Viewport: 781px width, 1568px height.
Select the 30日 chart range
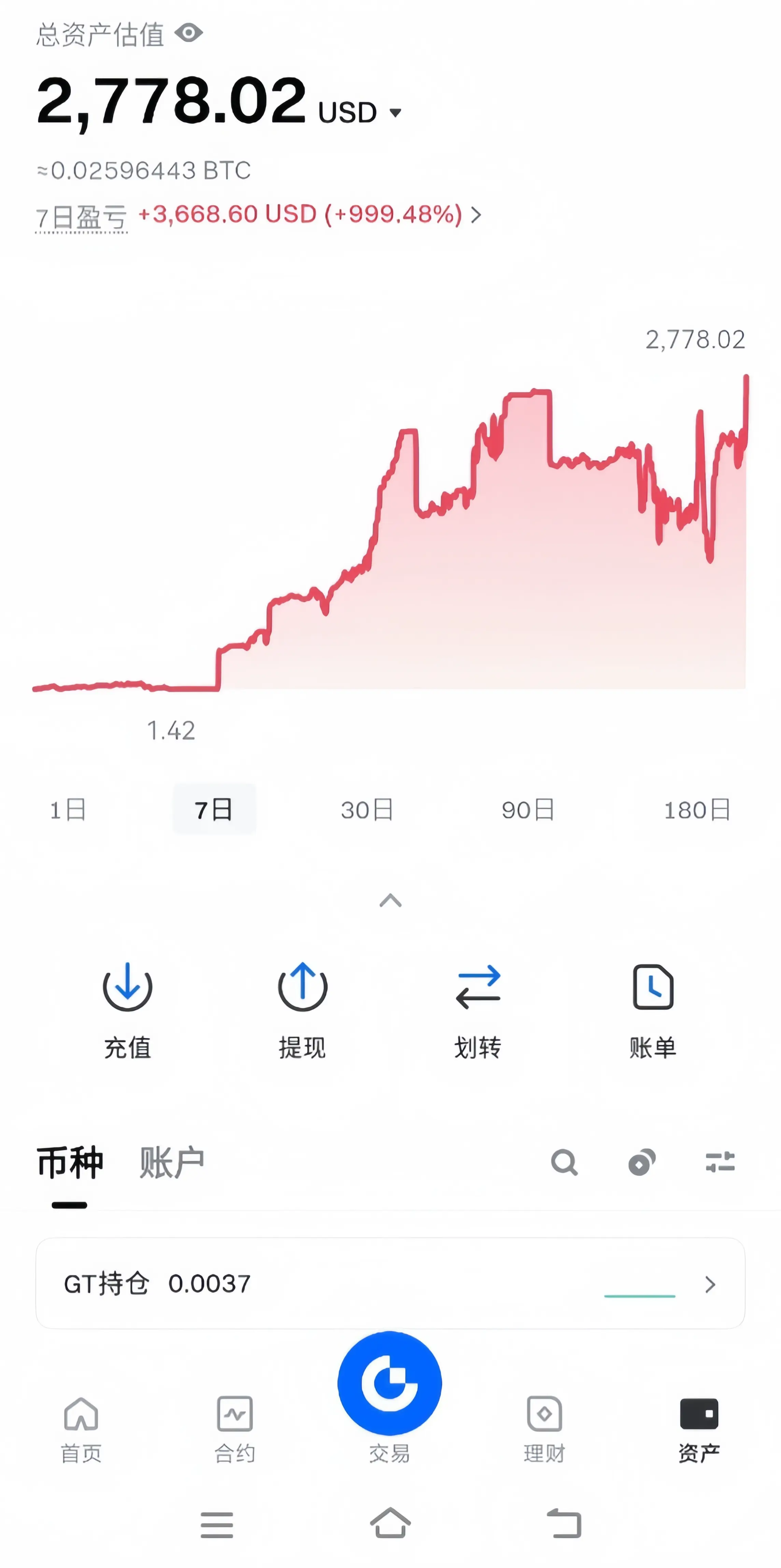(367, 810)
